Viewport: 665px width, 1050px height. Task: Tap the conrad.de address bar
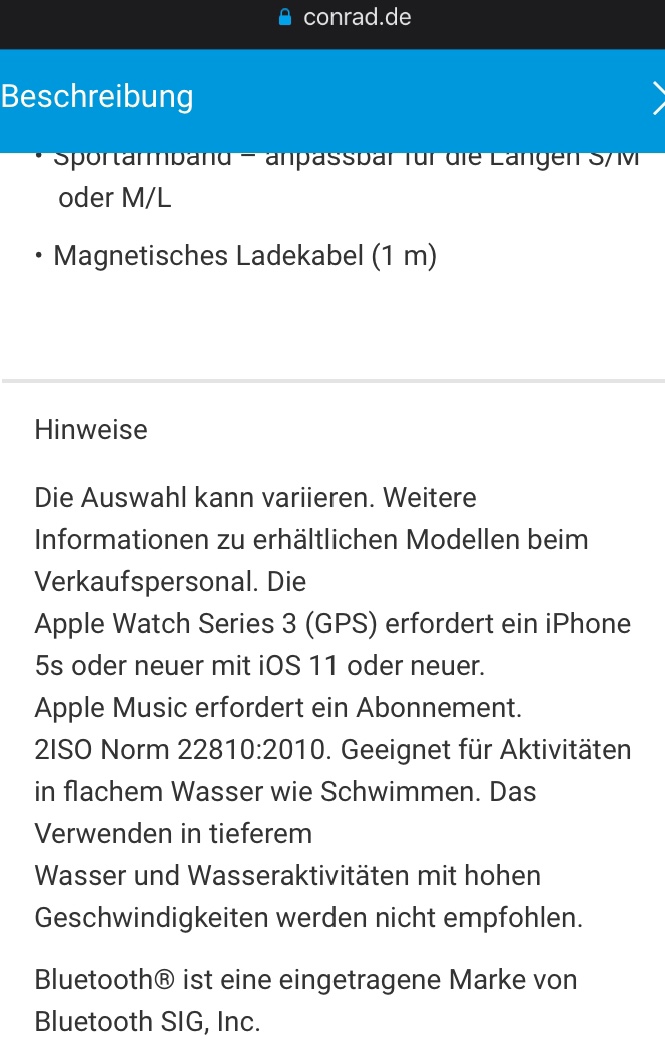(x=345, y=17)
